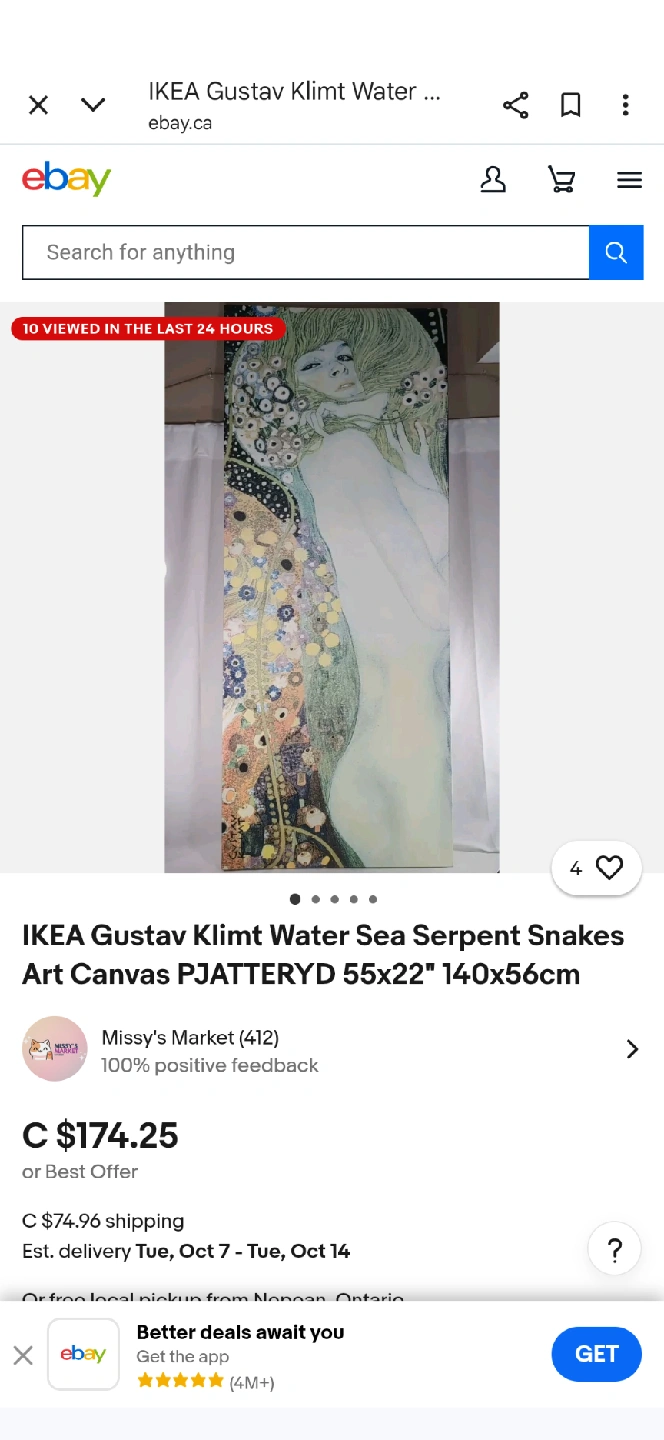Close the in-app browser tab
The height and width of the screenshot is (1440, 664).
[x=38, y=105]
